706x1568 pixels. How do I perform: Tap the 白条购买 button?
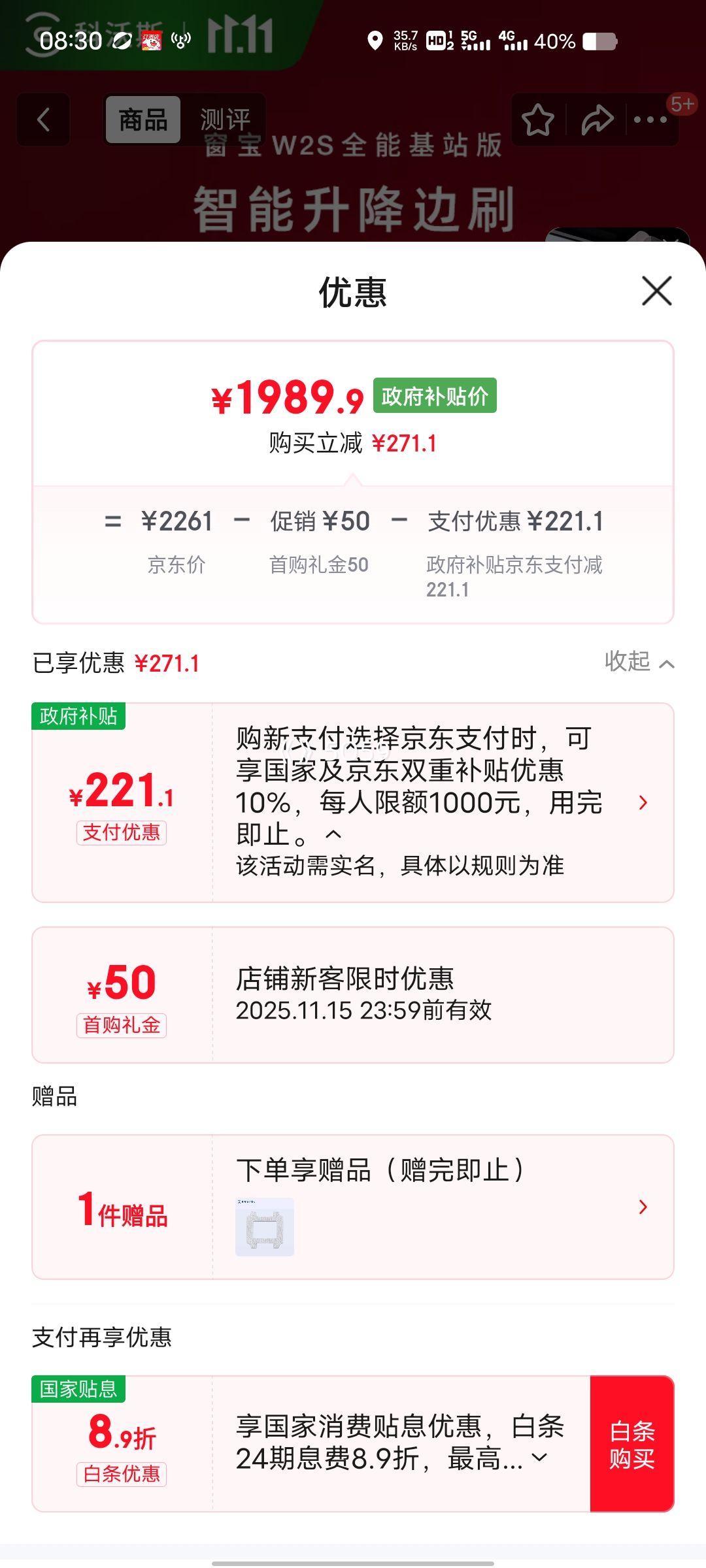pyautogui.click(x=631, y=1443)
